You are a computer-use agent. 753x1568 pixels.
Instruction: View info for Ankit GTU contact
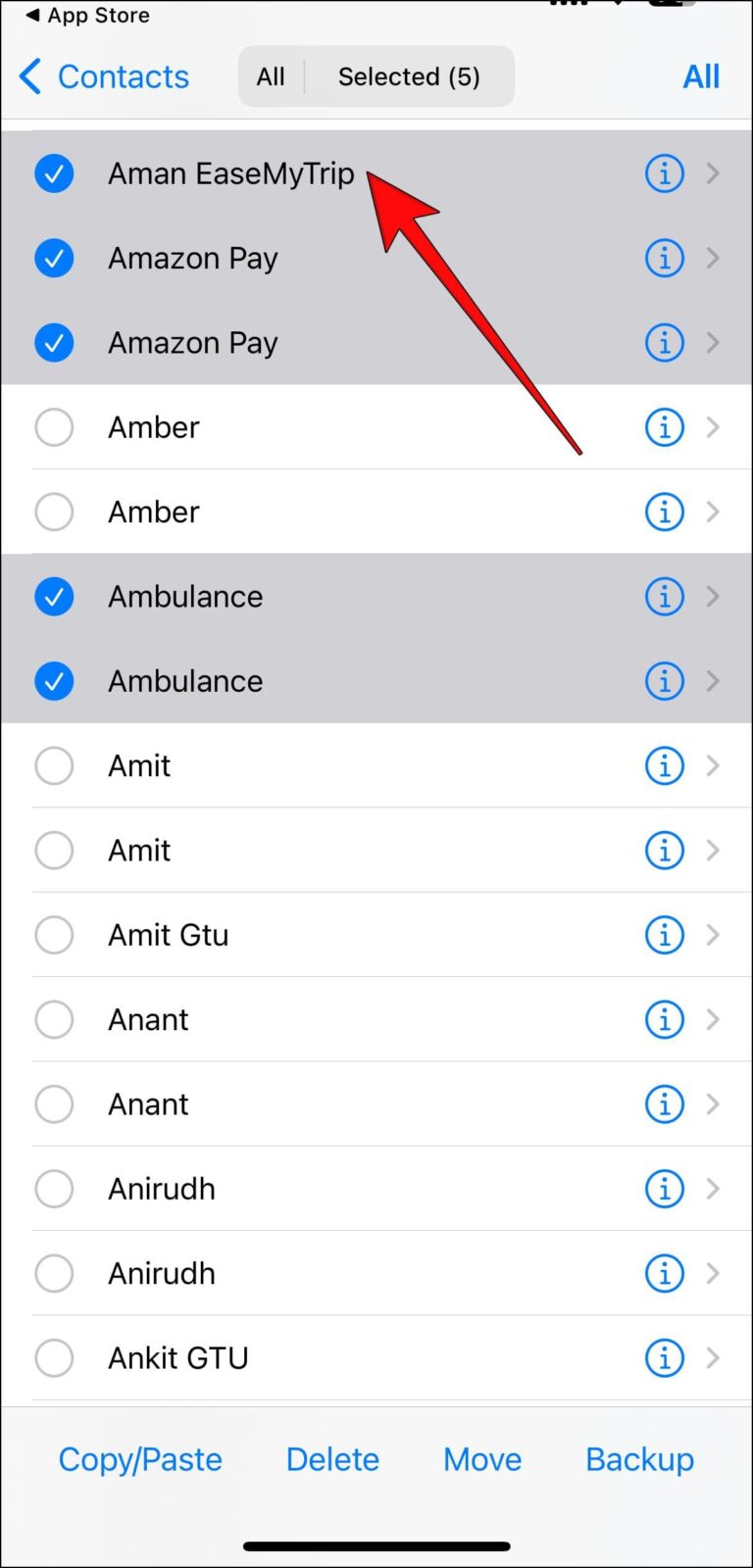pos(665,1357)
